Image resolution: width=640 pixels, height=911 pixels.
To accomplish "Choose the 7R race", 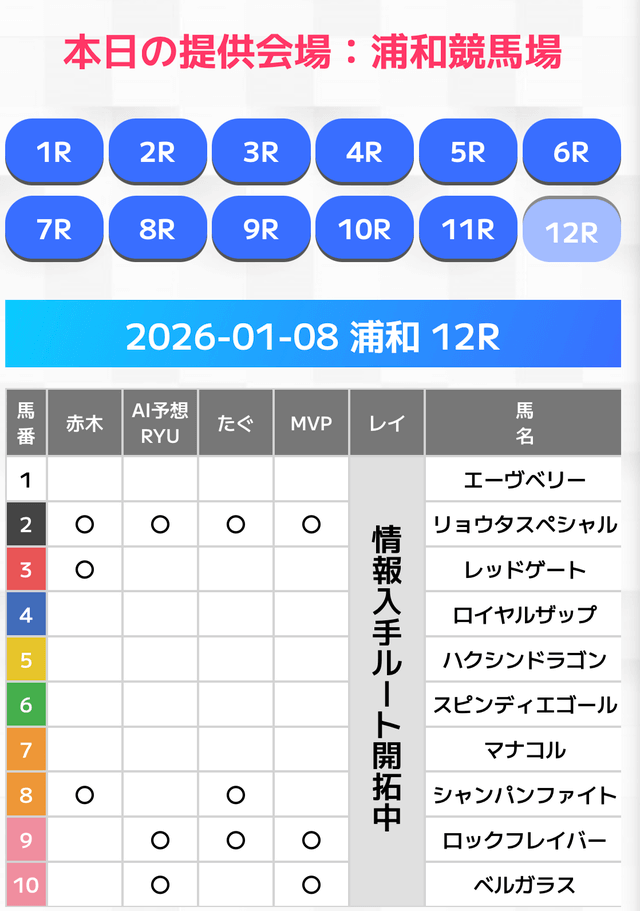I will tap(53, 229).
